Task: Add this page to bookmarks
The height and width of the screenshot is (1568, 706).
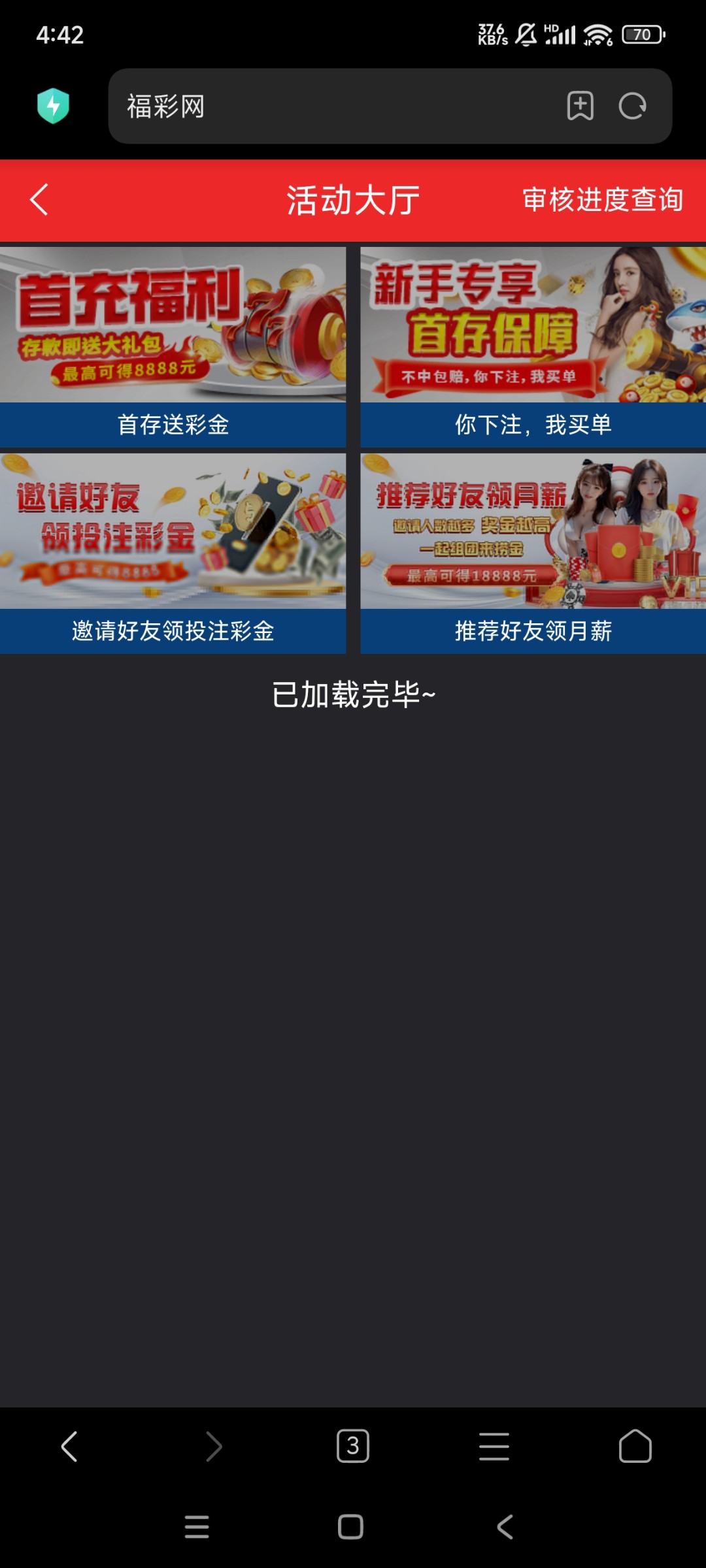Action: tap(580, 106)
